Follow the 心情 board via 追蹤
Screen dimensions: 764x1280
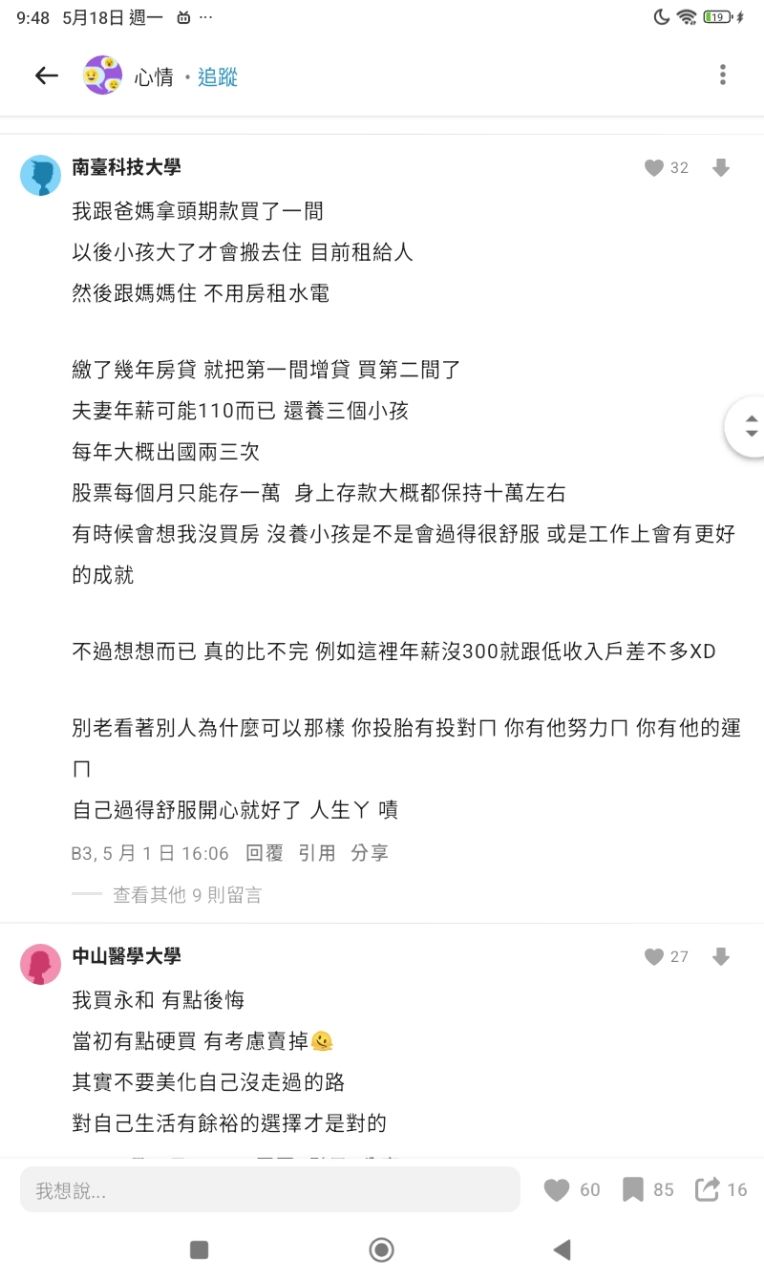coord(217,77)
